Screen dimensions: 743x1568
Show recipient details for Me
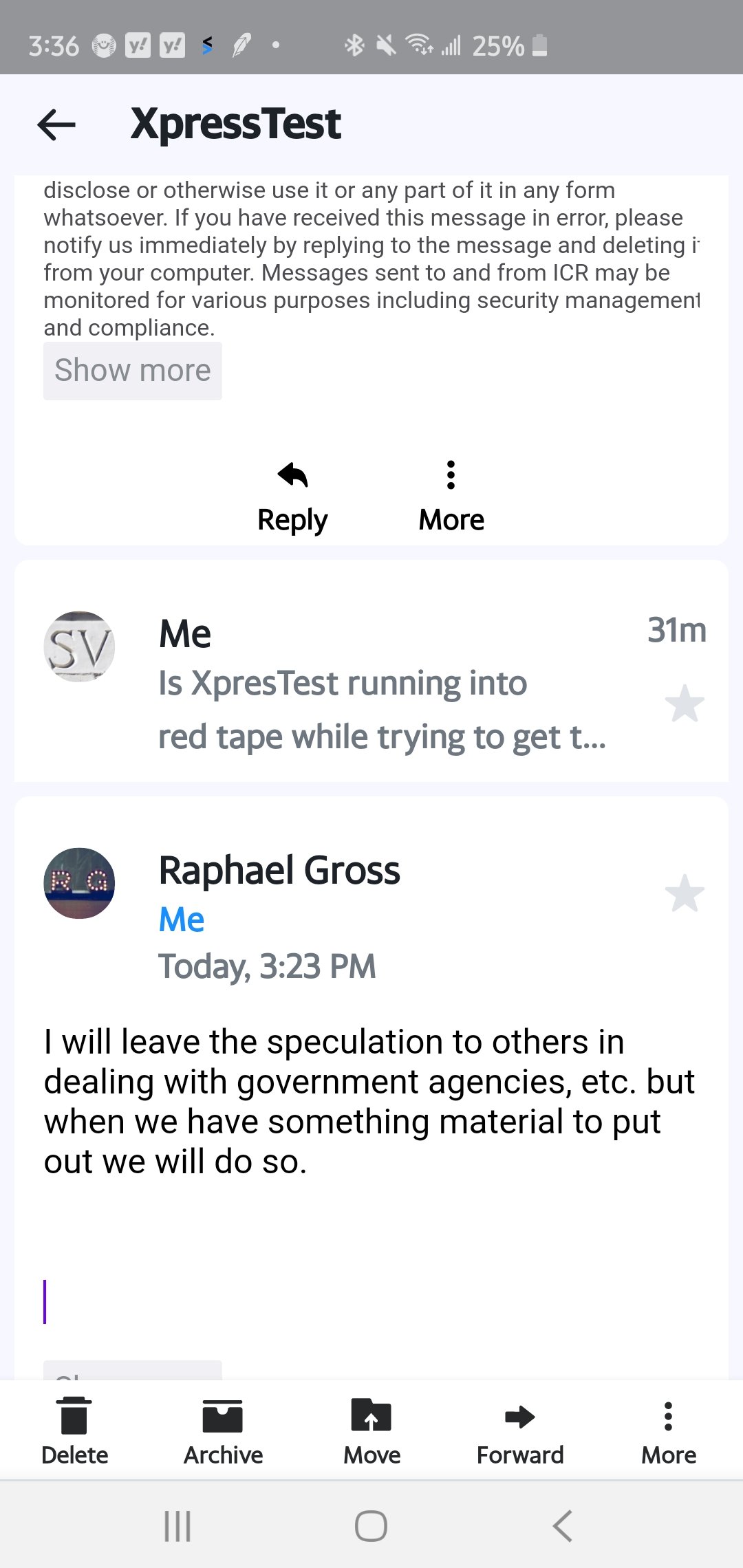(x=182, y=919)
